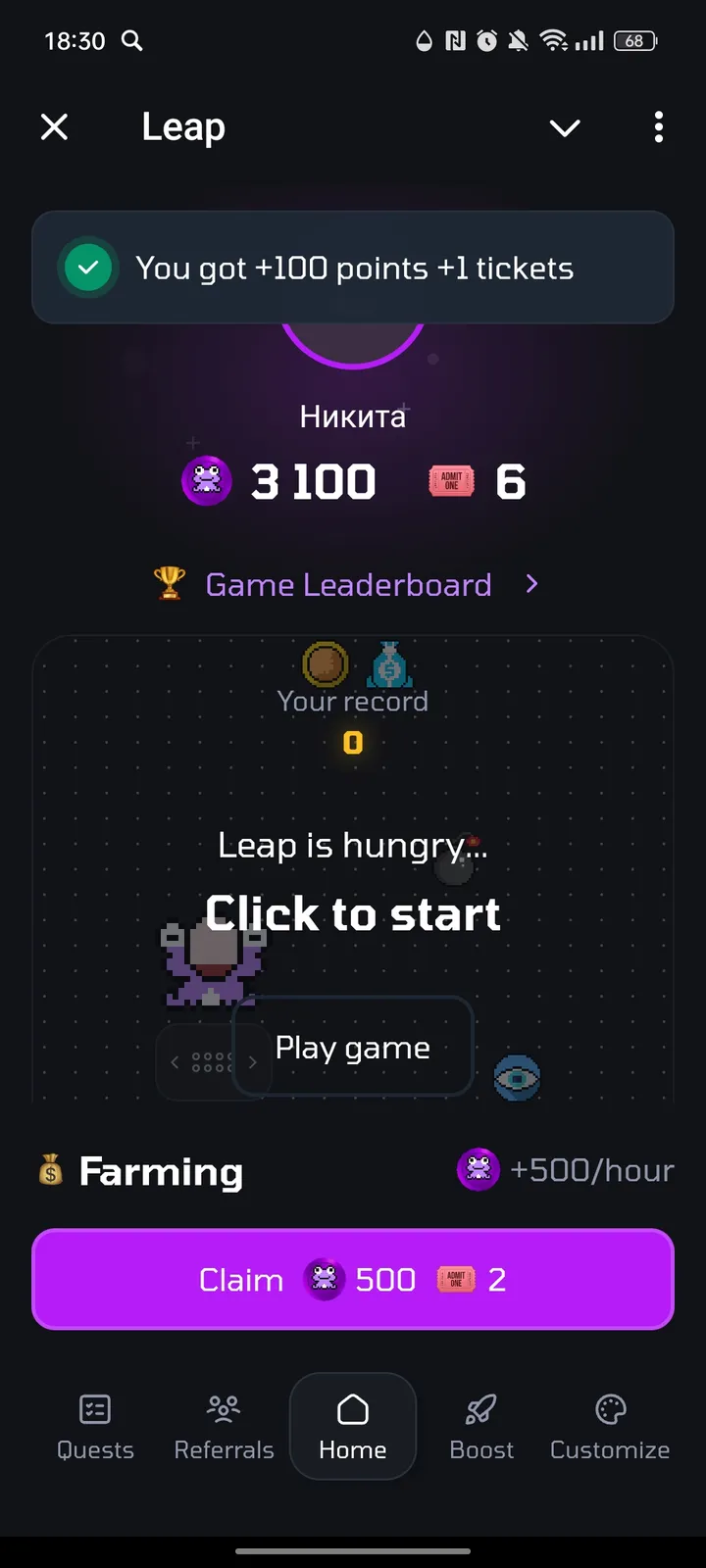The width and height of the screenshot is (706, 1568).
Task: Open the Customize palette tab
Action: click(x=609, y=1426)
